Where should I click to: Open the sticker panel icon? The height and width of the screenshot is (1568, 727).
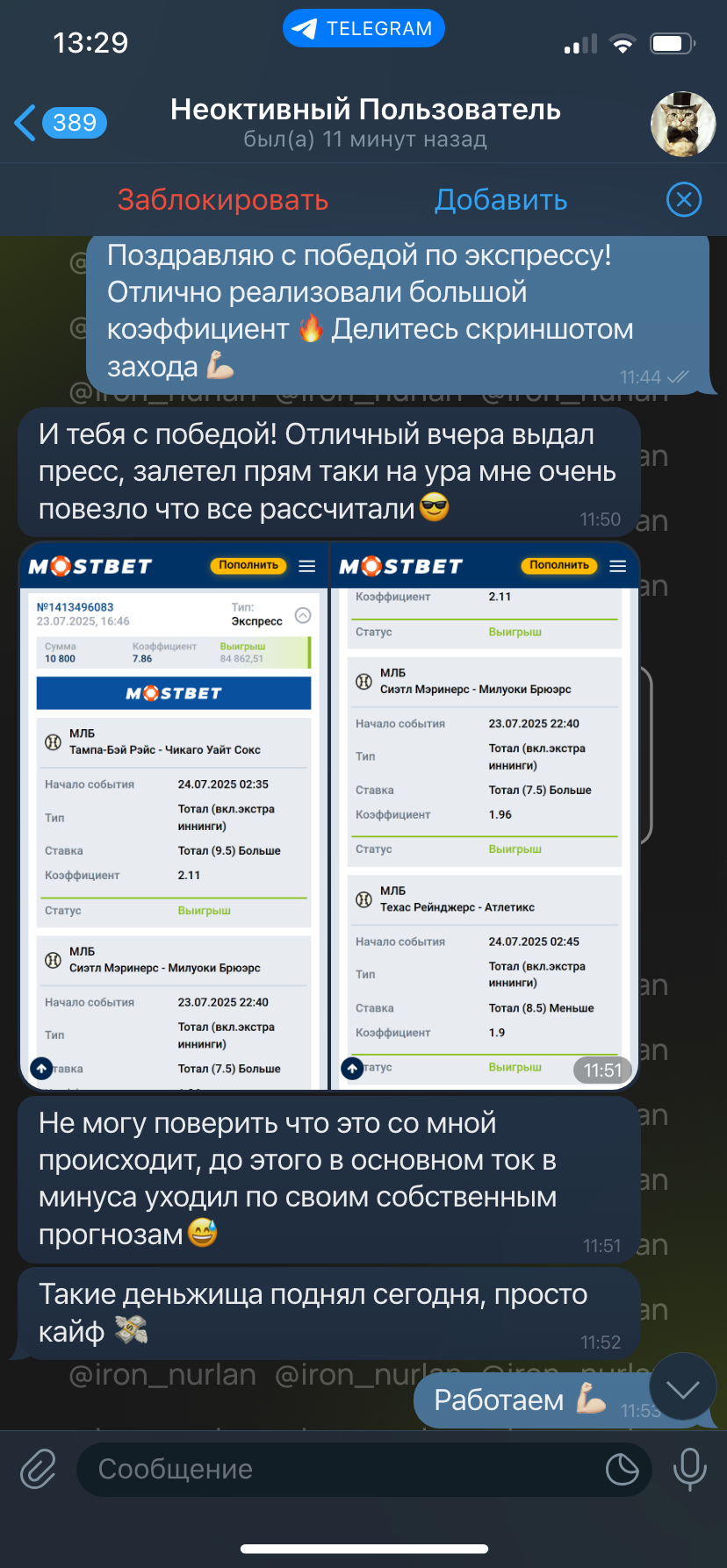[x=622, y=1469]
